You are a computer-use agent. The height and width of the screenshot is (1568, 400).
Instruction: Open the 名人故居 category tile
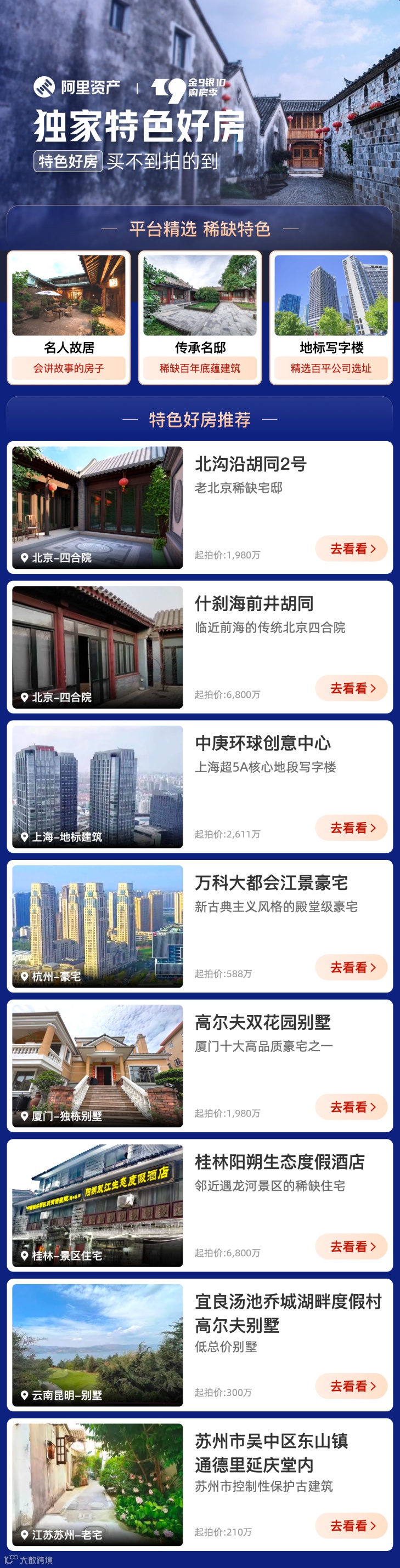[69, 317]
